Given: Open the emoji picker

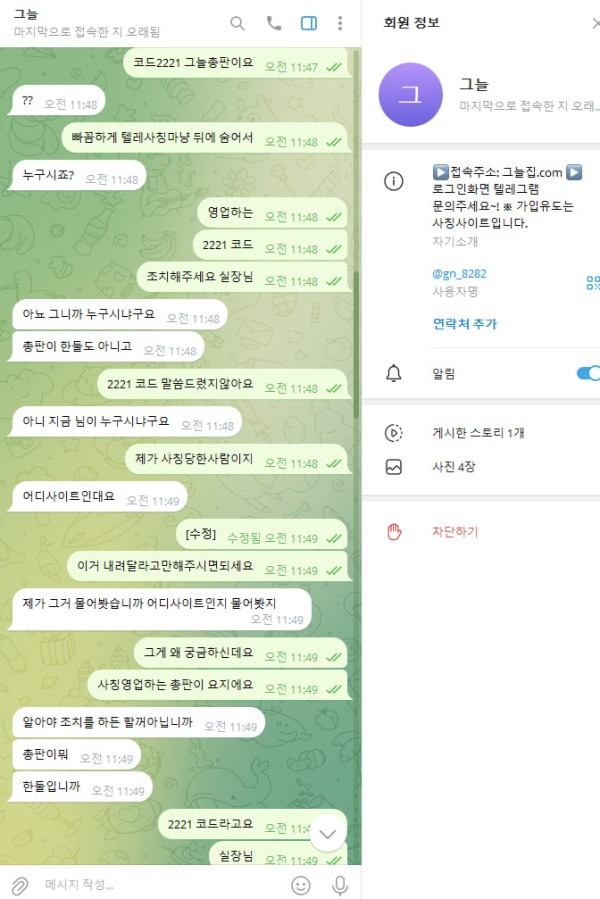Looking at the screenshot, I should pyautogui.click(x=301, y=885).
